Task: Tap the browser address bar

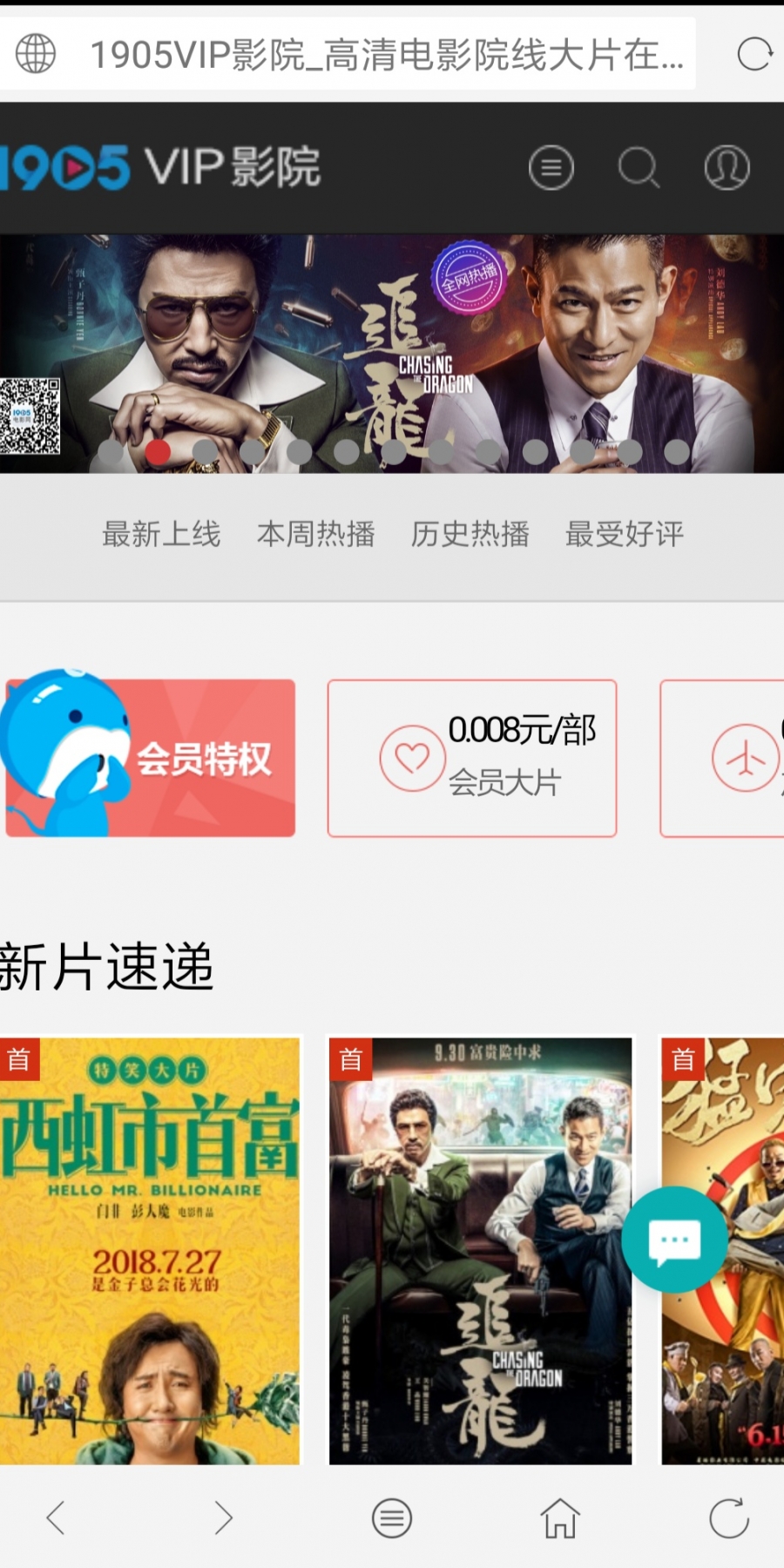Action: 383,55
